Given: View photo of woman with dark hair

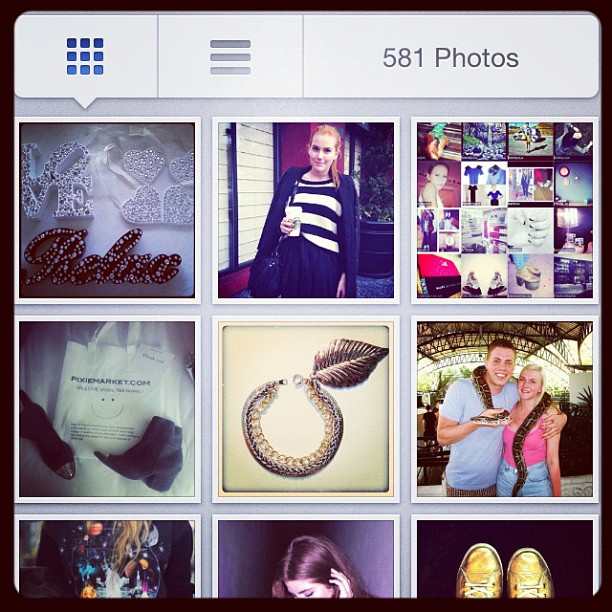Looking at the screenshot, I should (306, 558).
